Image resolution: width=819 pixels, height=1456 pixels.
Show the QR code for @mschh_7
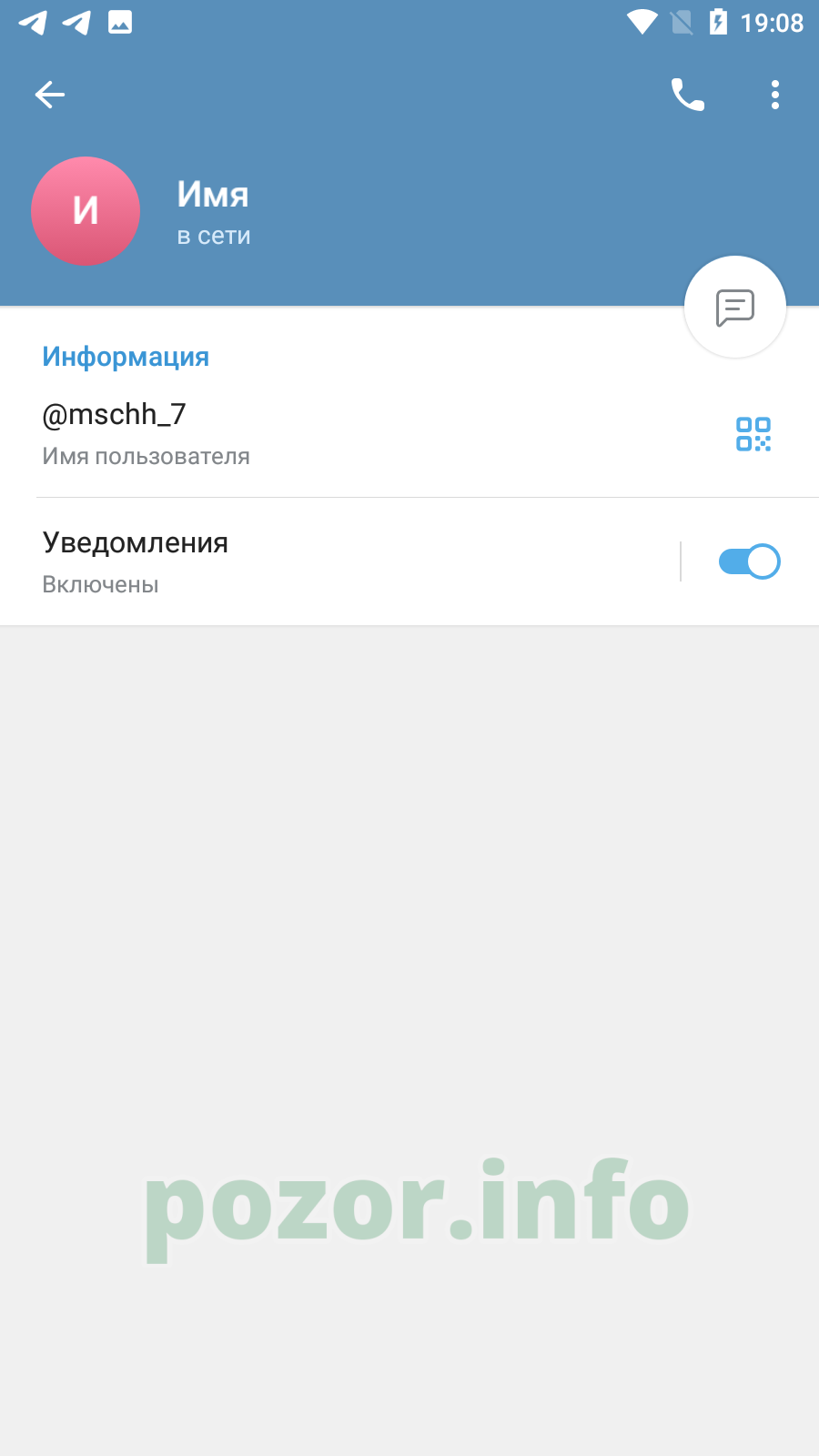click(753, 434)
